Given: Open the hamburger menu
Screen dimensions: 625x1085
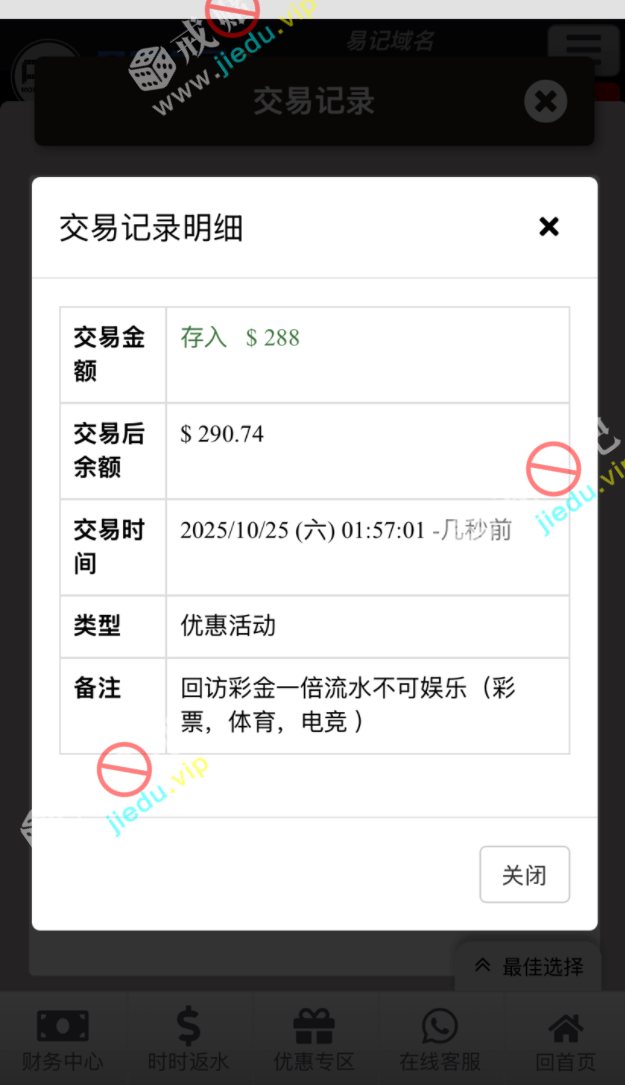Looking at the screenshot, I should pyautogui.click(x=583, y=48).
